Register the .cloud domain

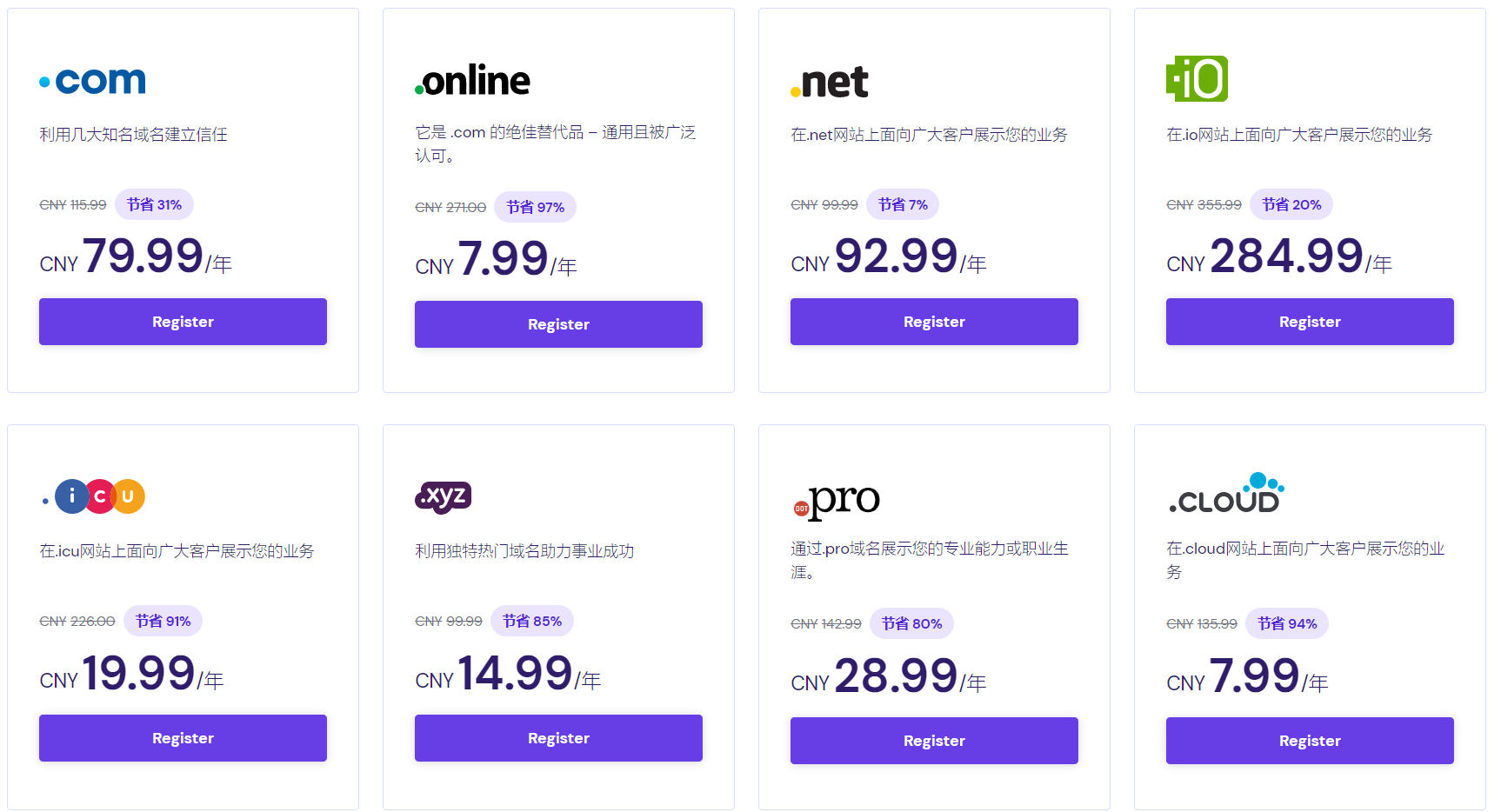pyautogui.click(x=1310, y=741)
